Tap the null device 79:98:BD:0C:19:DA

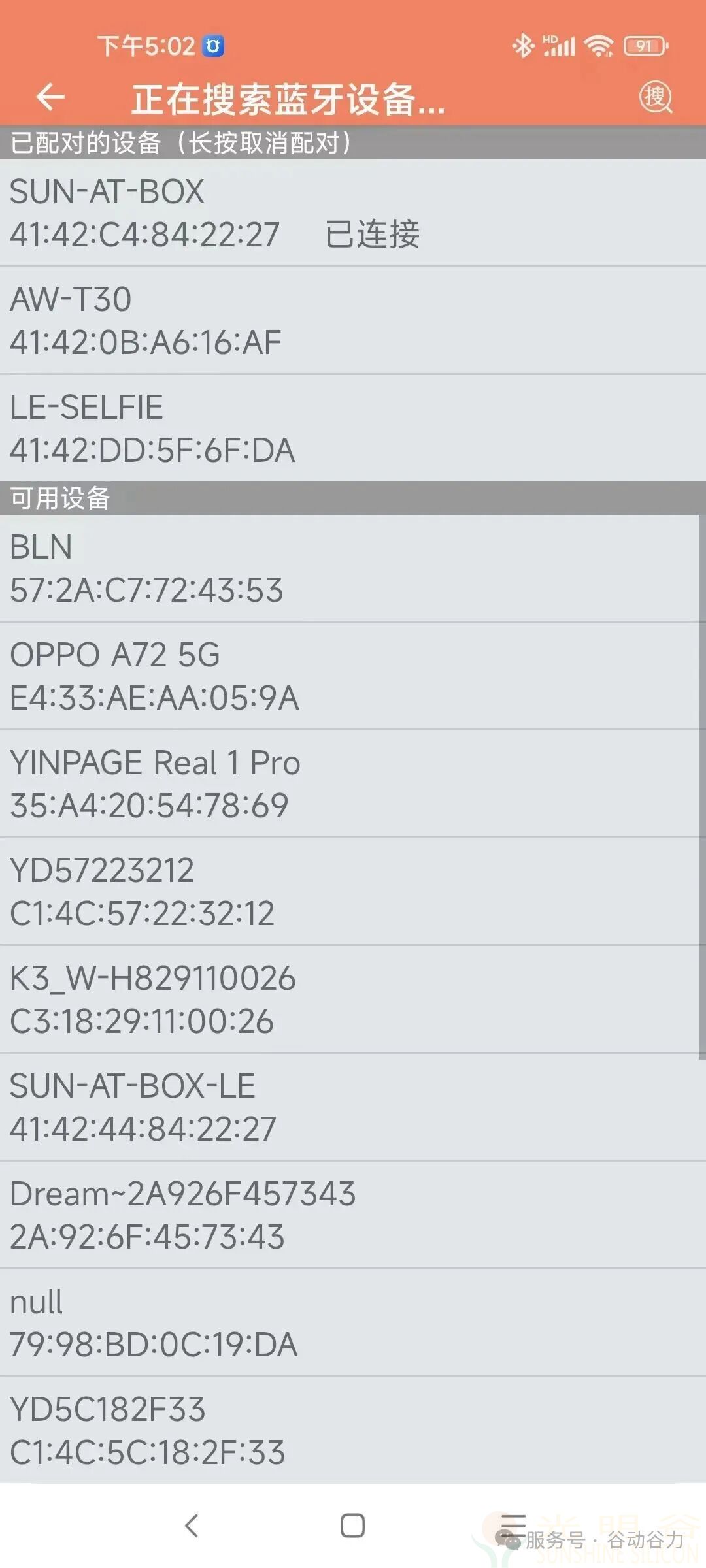coord(353,1323)
